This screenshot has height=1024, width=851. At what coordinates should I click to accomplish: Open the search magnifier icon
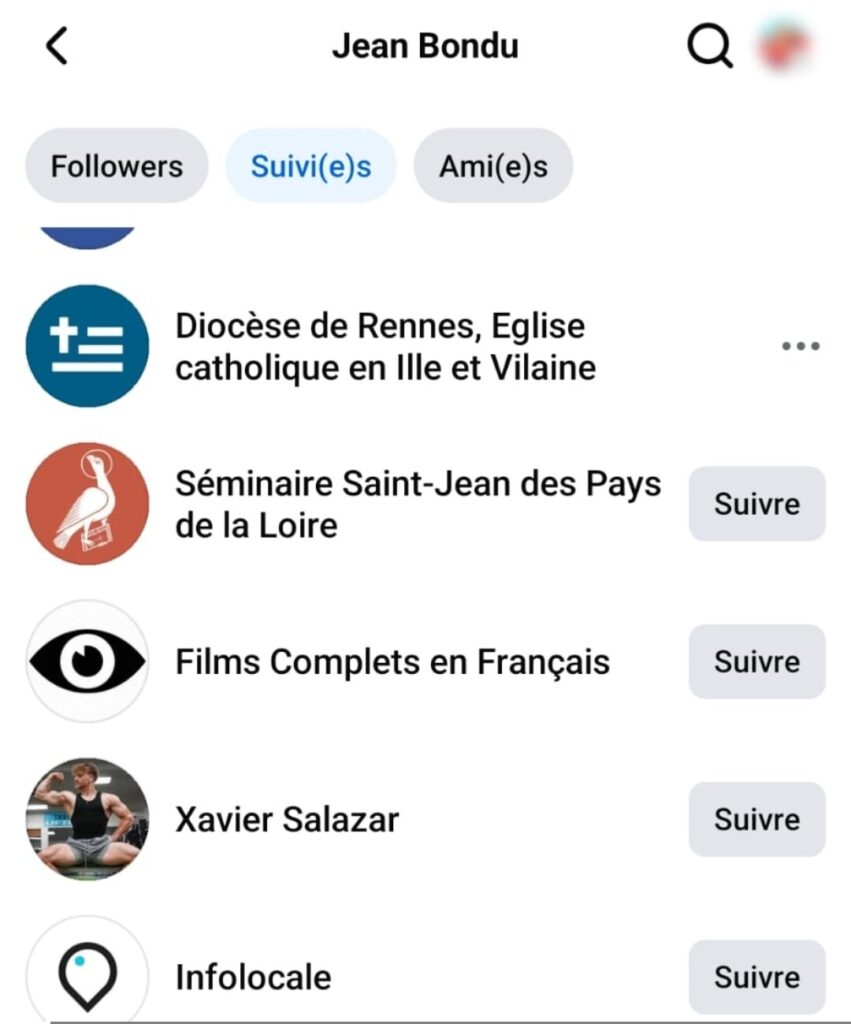709,47
